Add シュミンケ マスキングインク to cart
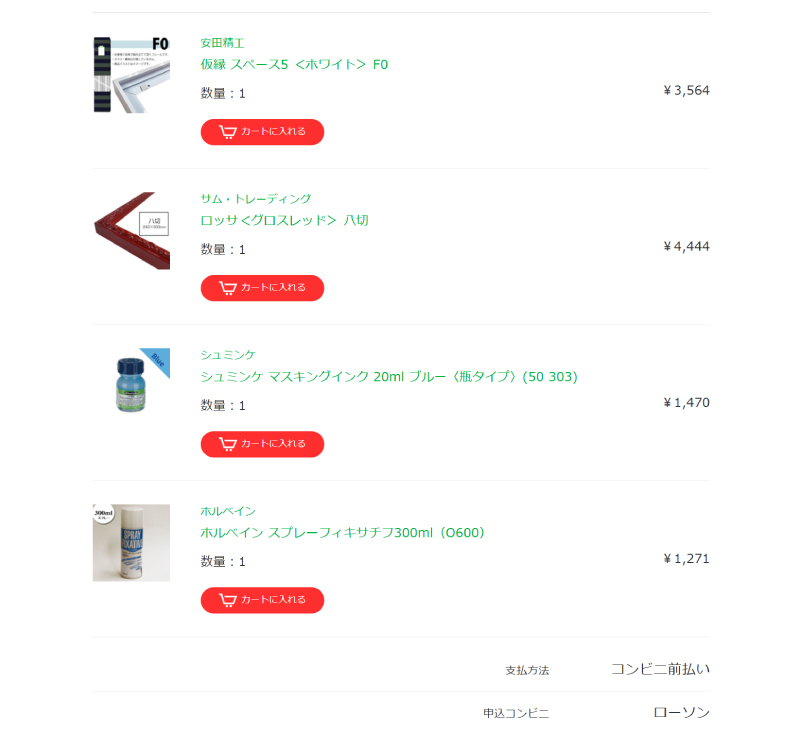 [262, 444]
